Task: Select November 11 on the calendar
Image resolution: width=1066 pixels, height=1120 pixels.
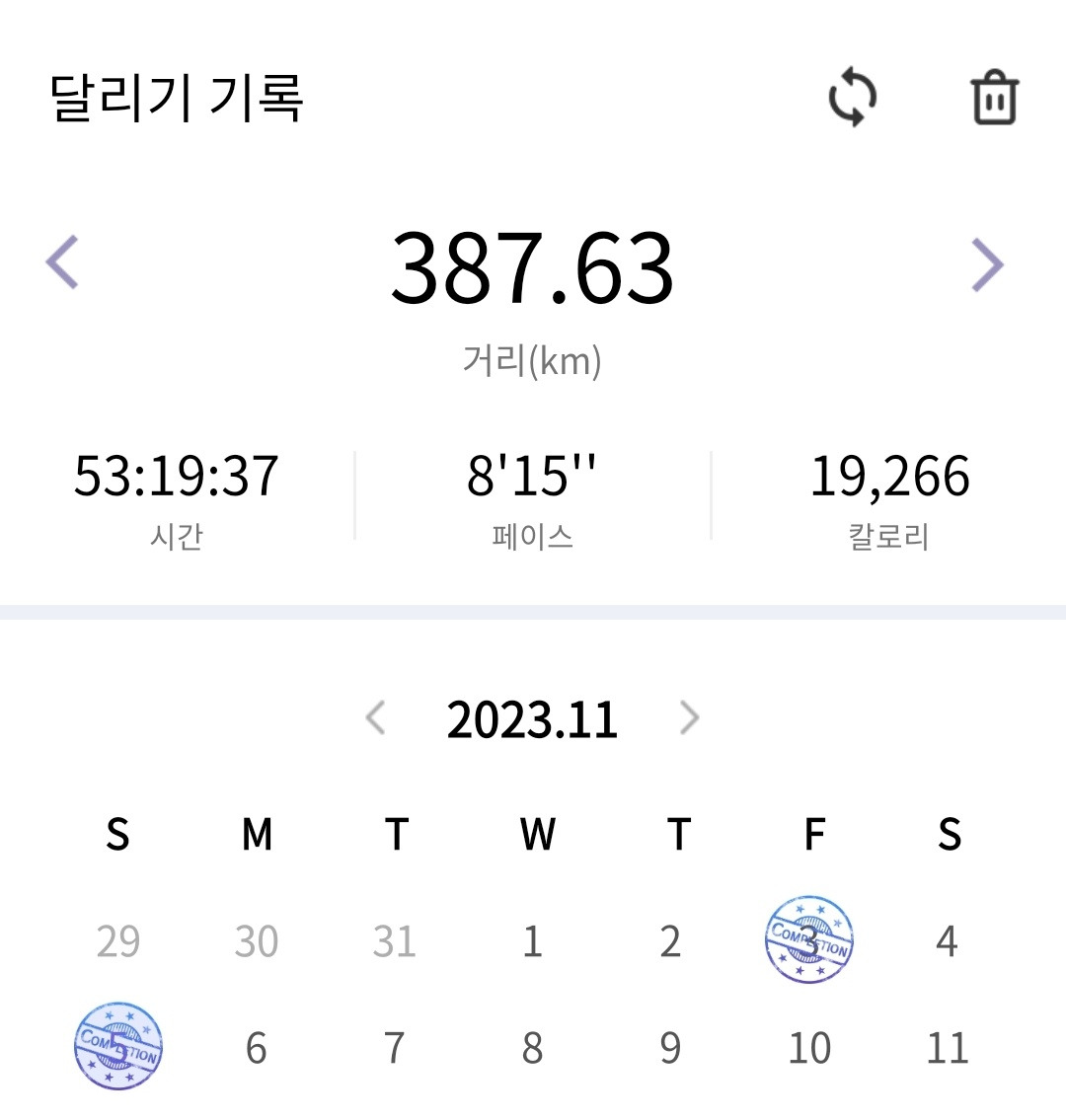Action: tap(948, 1048)
